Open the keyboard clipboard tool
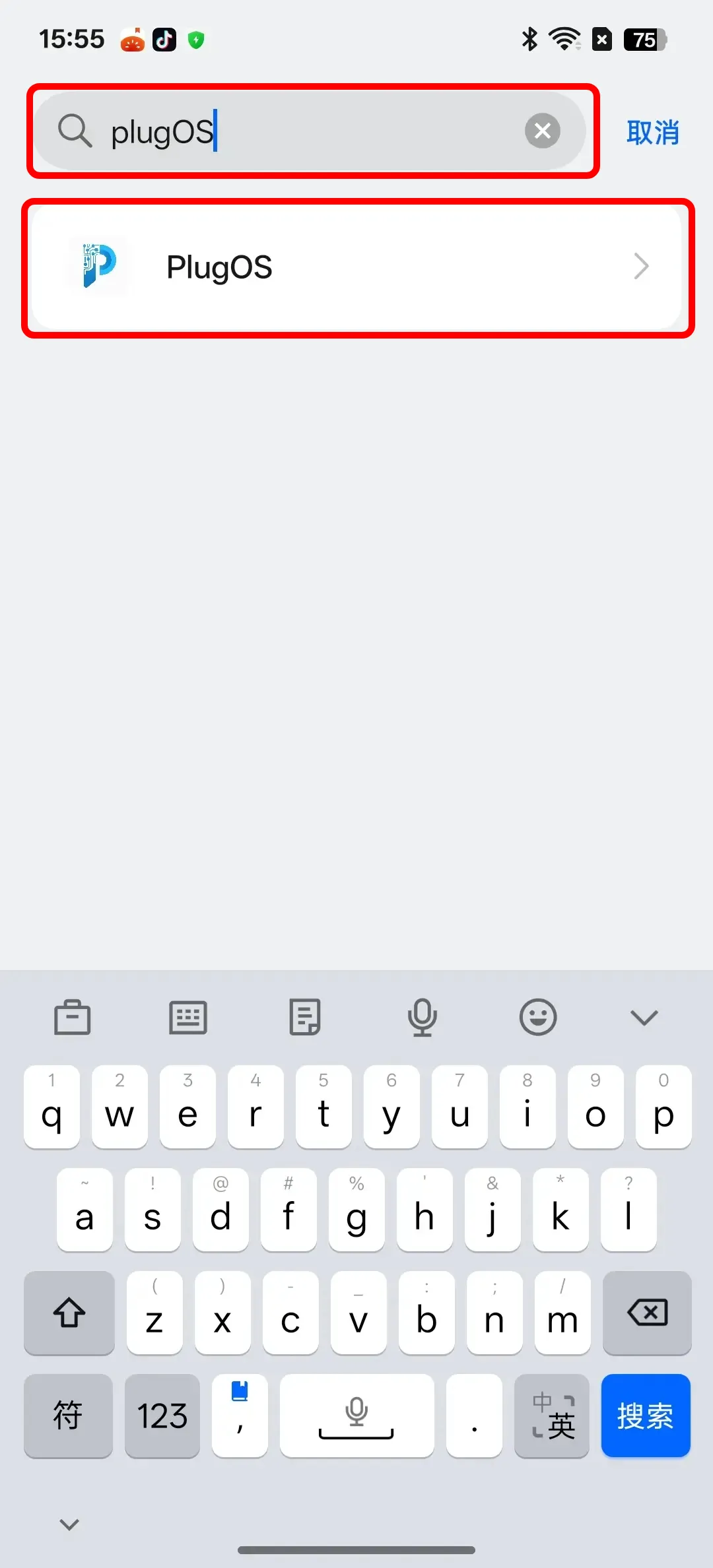Screen dimensions: 713x1568 click(72, 1017)
